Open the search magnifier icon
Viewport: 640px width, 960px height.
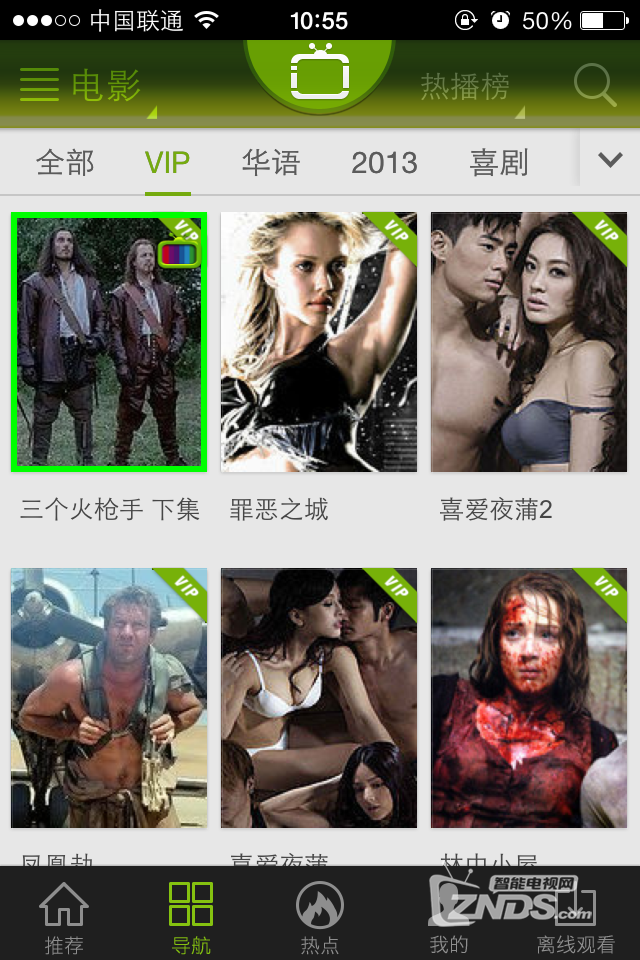click(595, 86)
